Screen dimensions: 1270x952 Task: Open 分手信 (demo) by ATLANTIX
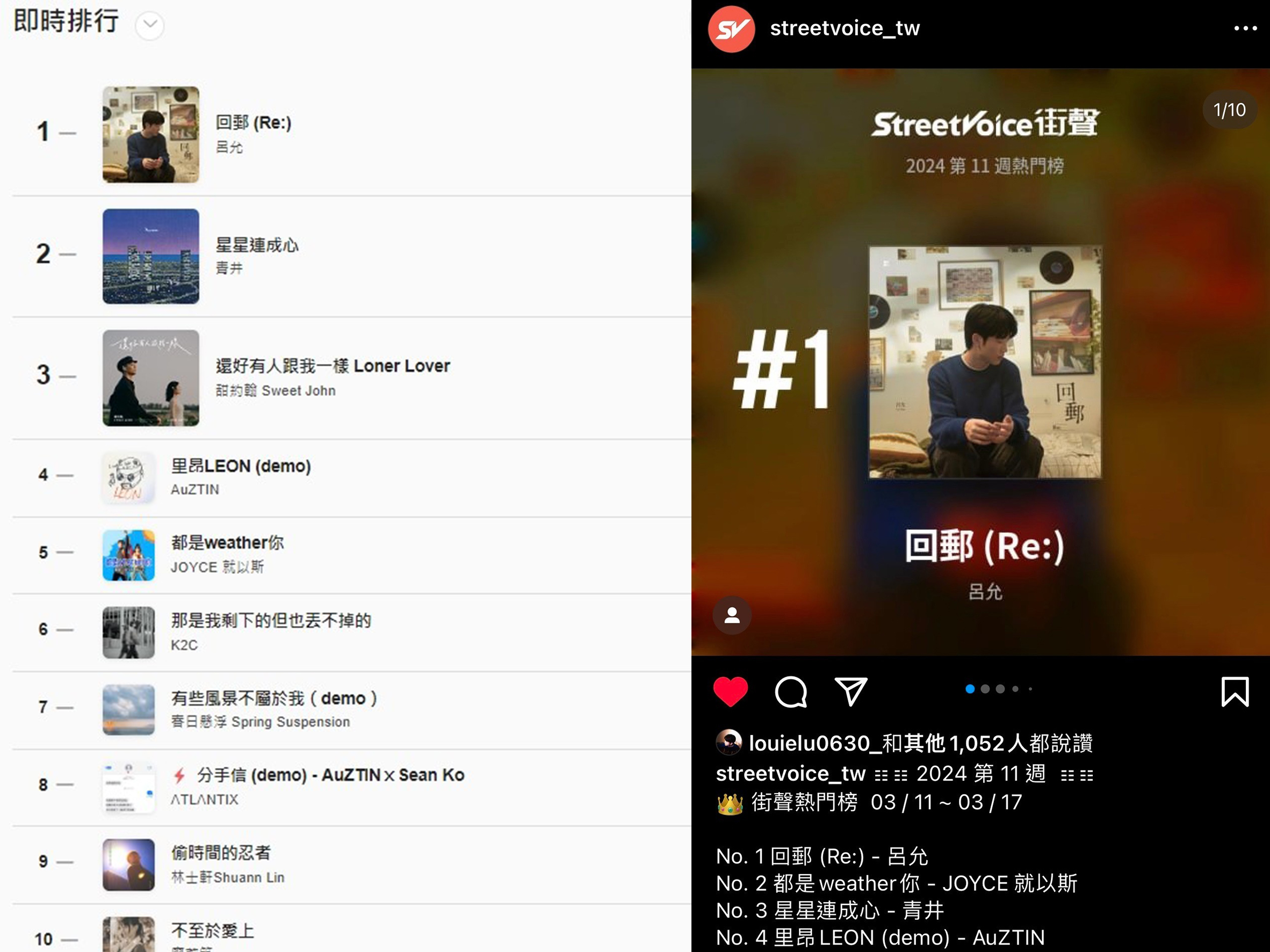click(x=330, y=775)
